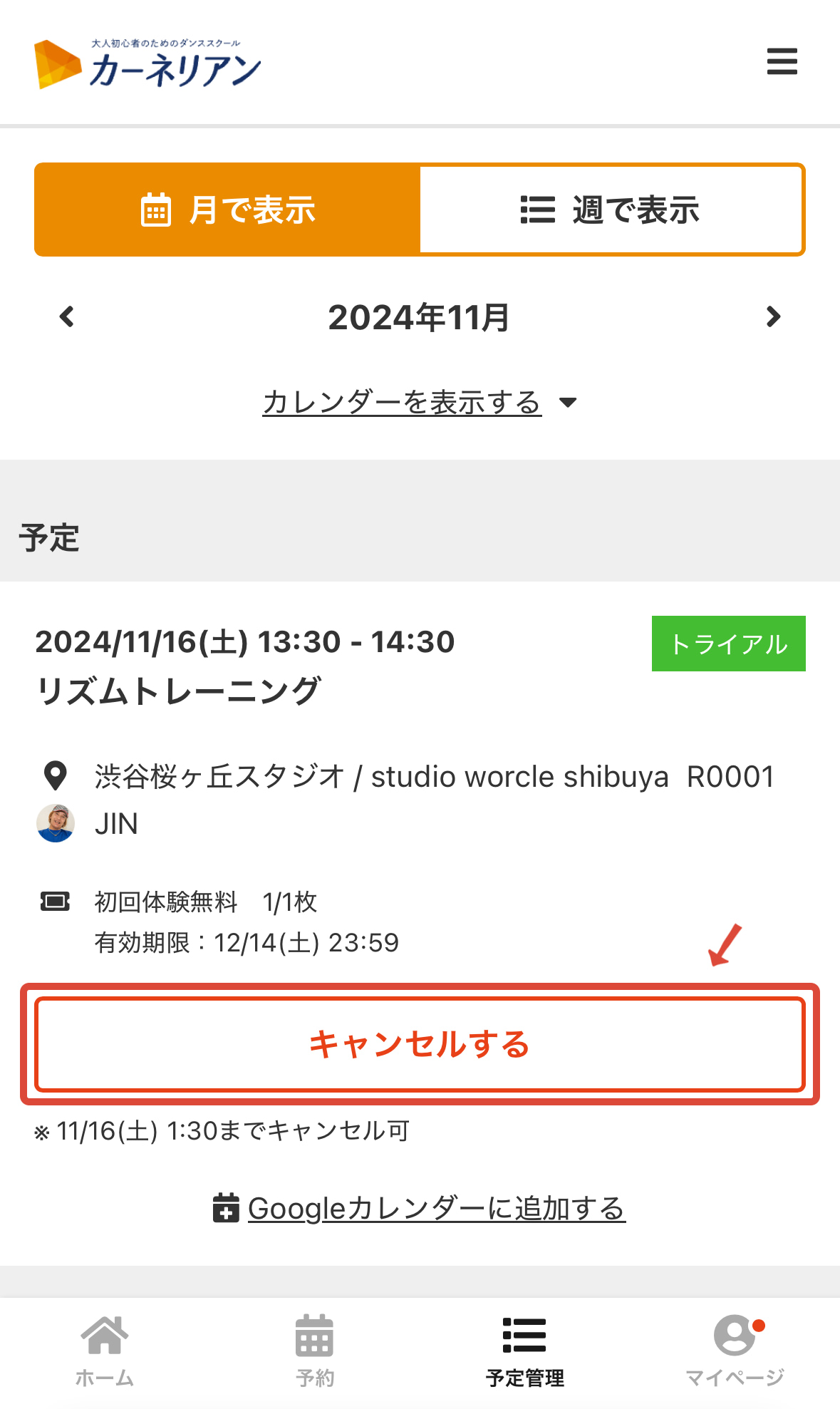Tap キャンセルする to cancel the reservation
The image size is (840, 1409).
pos(420,1044)
